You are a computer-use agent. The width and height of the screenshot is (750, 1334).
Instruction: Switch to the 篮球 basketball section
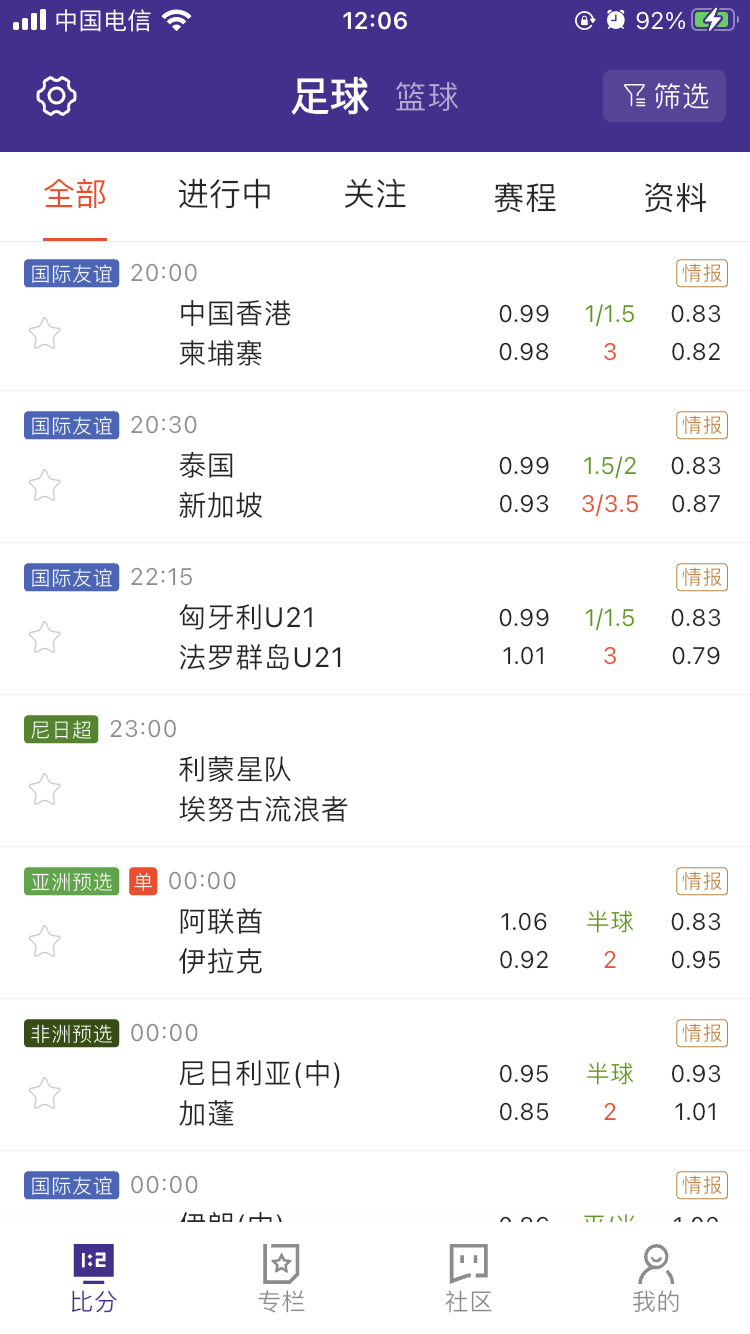(427, 96)
